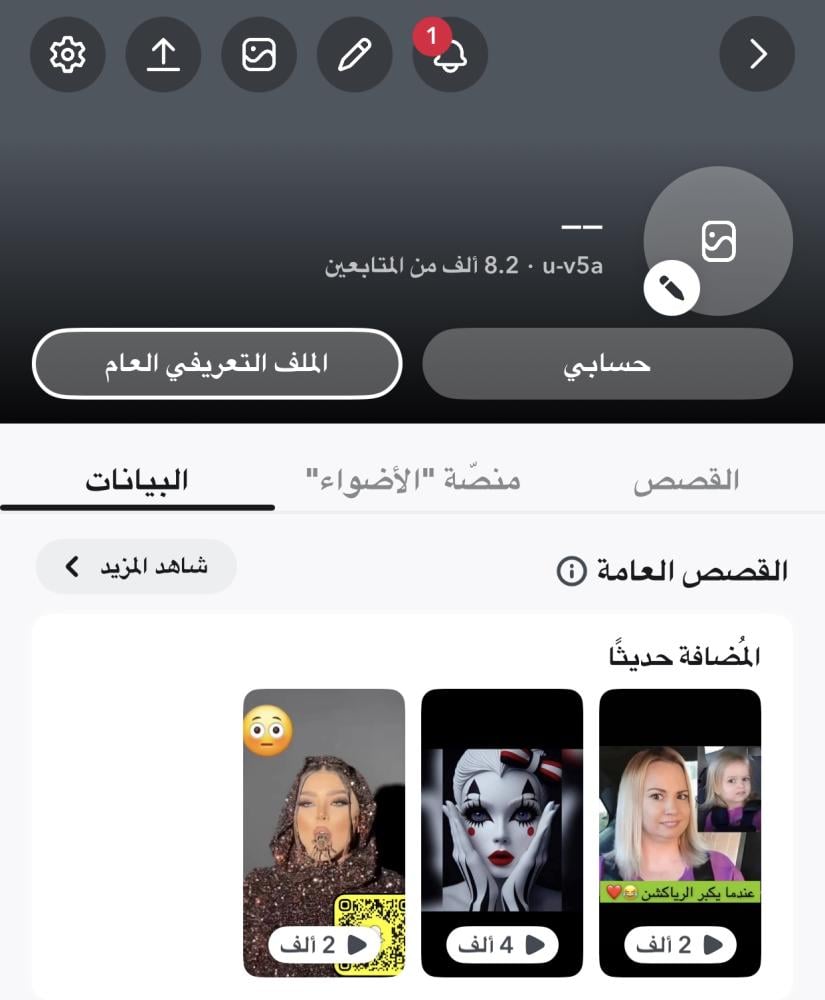Switch to the القصص tab

click(x=686, y=480)
